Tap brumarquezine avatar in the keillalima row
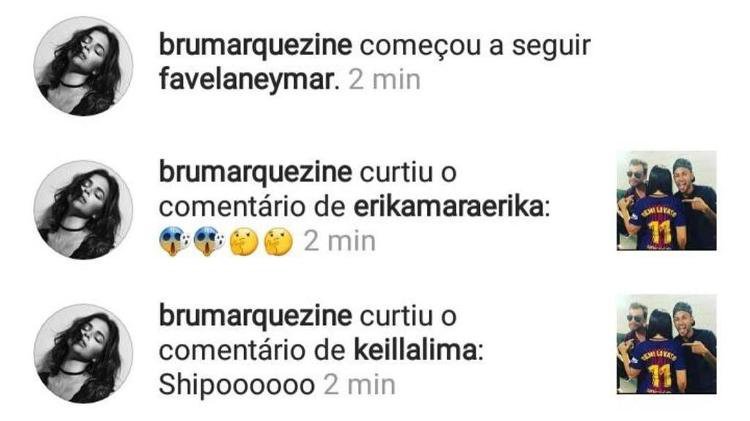Screen dimensions: 750x421 tap(84, 353)
